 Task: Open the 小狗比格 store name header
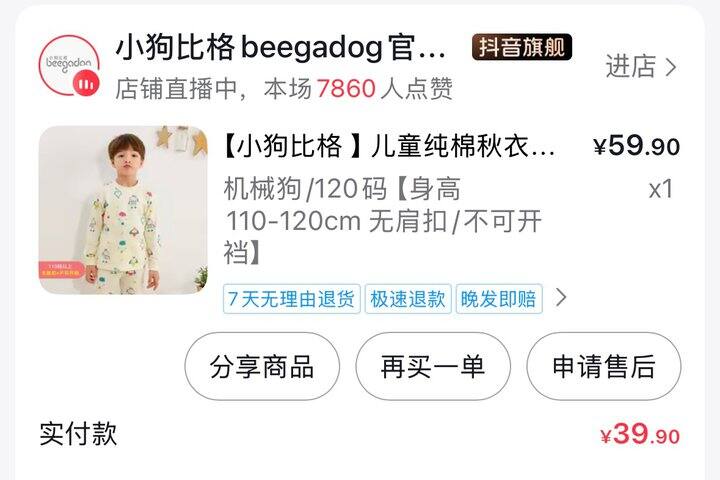pos(282,48)
